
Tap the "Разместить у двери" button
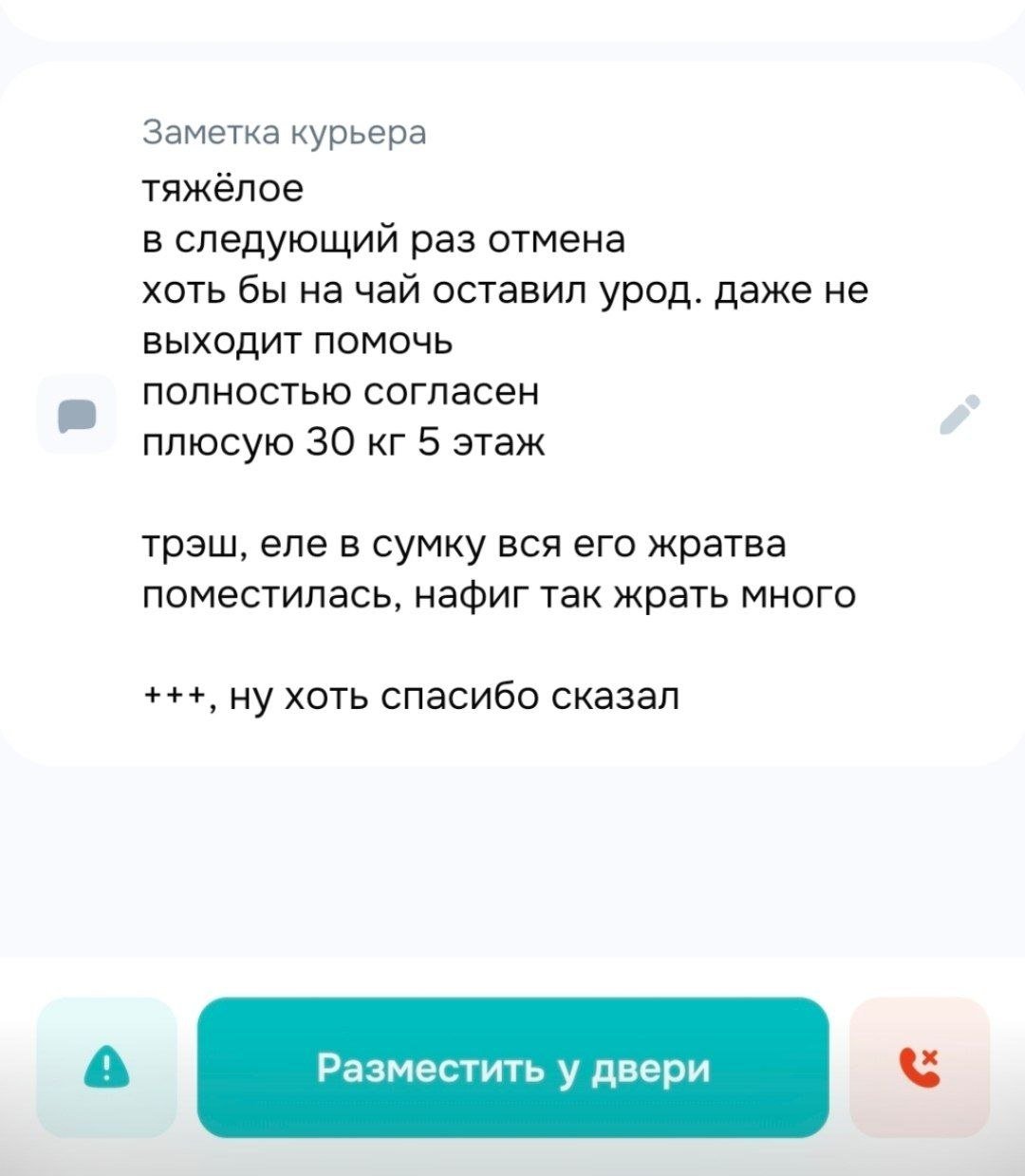(512, 1068)
